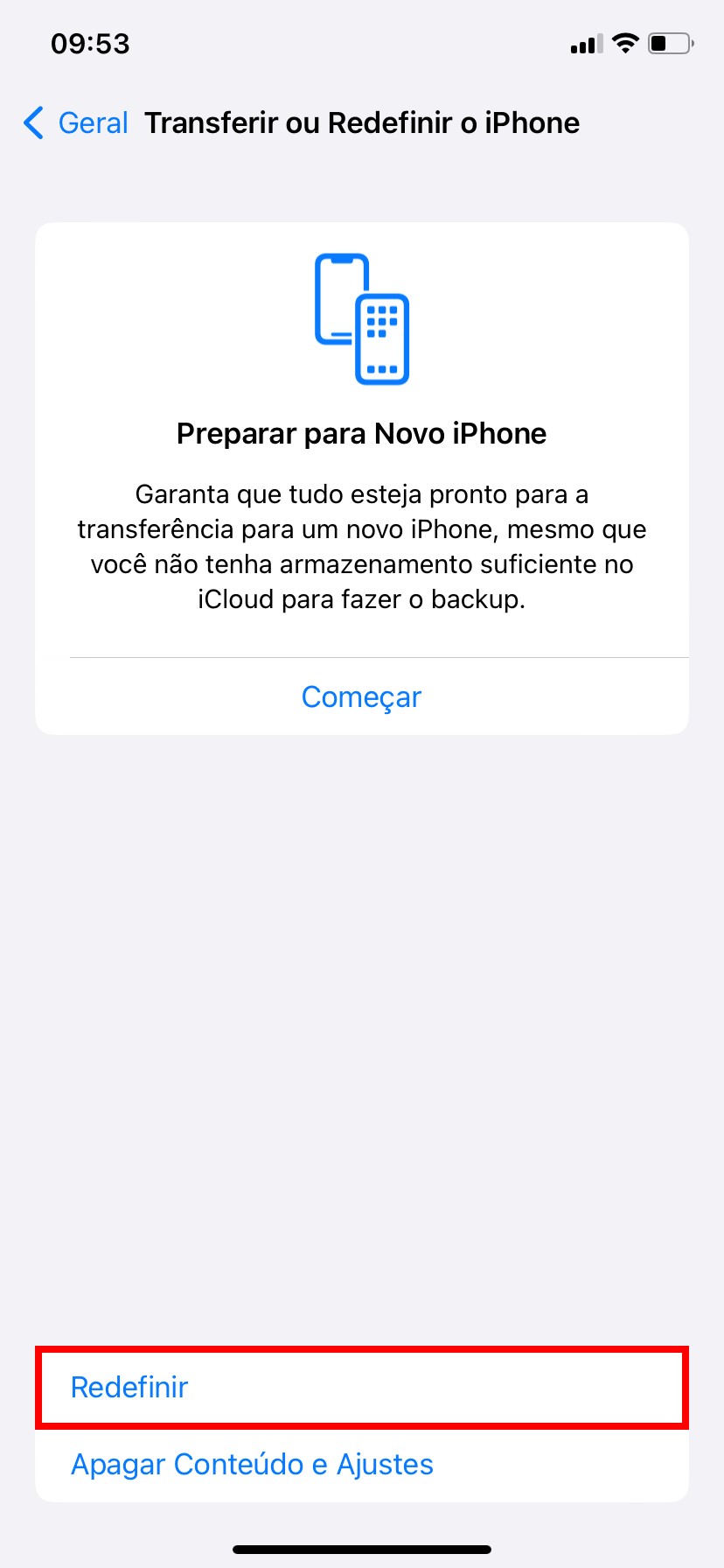Go back to Geral settings

tap(77, 122)
